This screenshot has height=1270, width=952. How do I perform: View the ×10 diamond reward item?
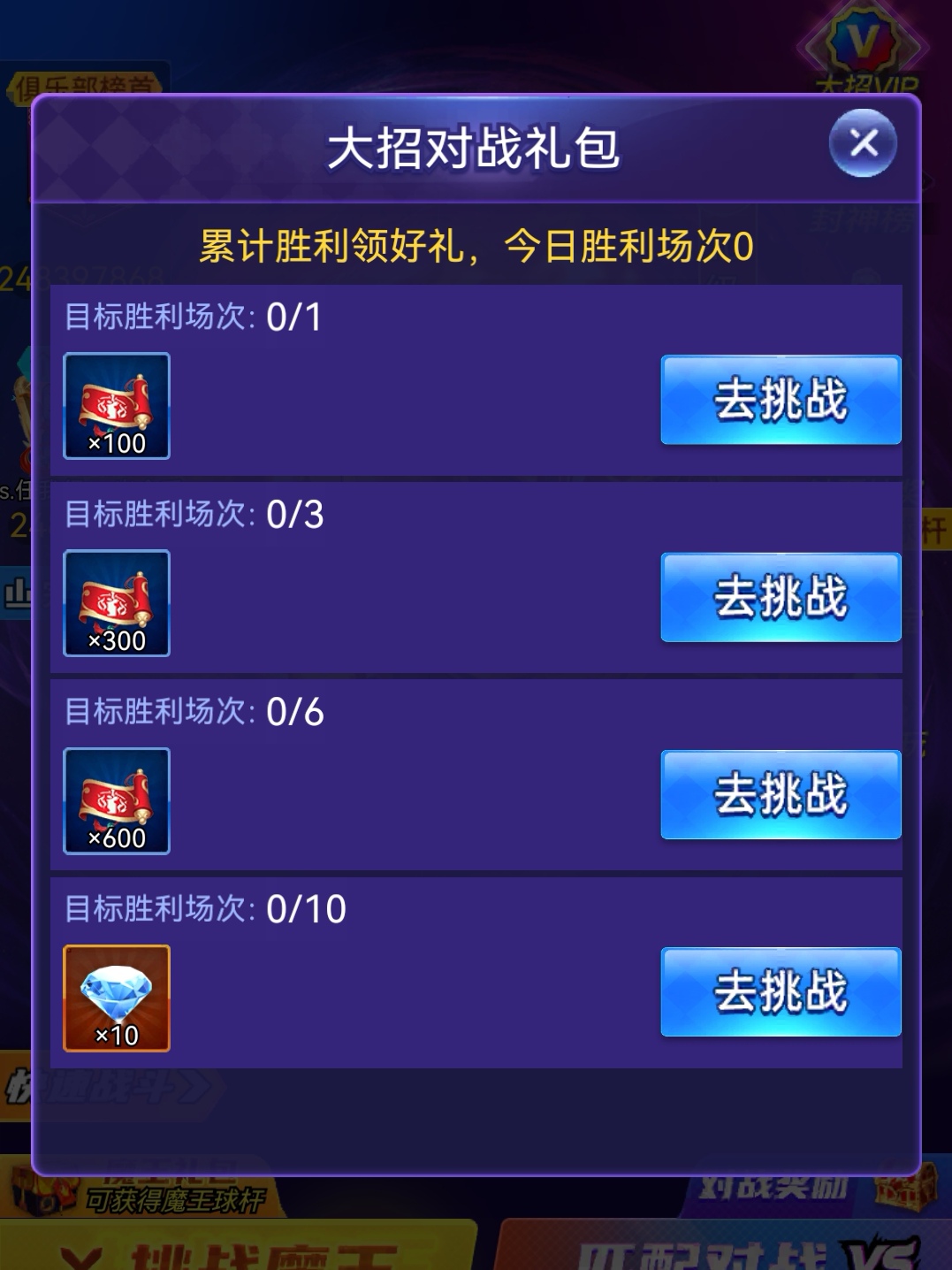pyautogui.click(x=117, y=998)
